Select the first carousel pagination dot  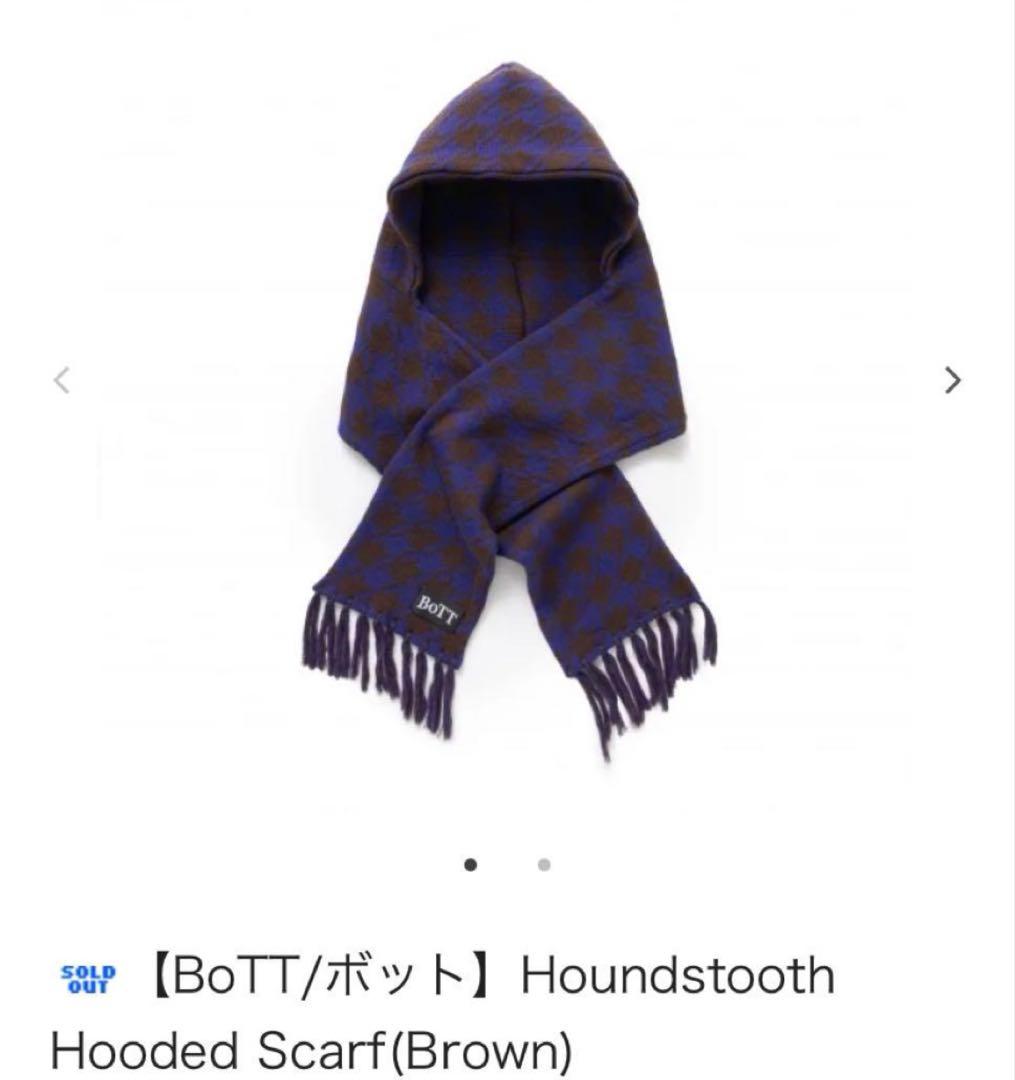click(472, 866)
